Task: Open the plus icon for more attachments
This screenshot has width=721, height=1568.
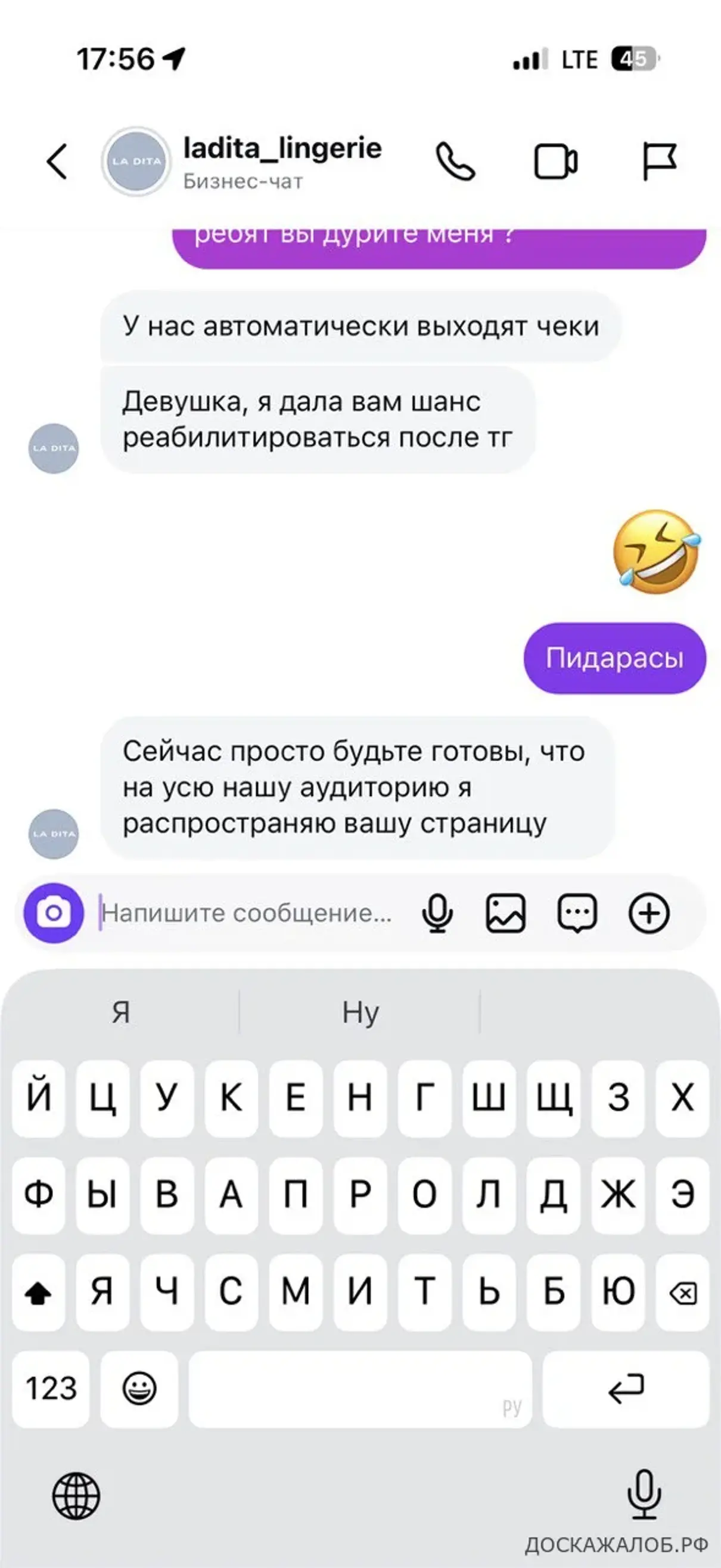Action: coord(648,912)
